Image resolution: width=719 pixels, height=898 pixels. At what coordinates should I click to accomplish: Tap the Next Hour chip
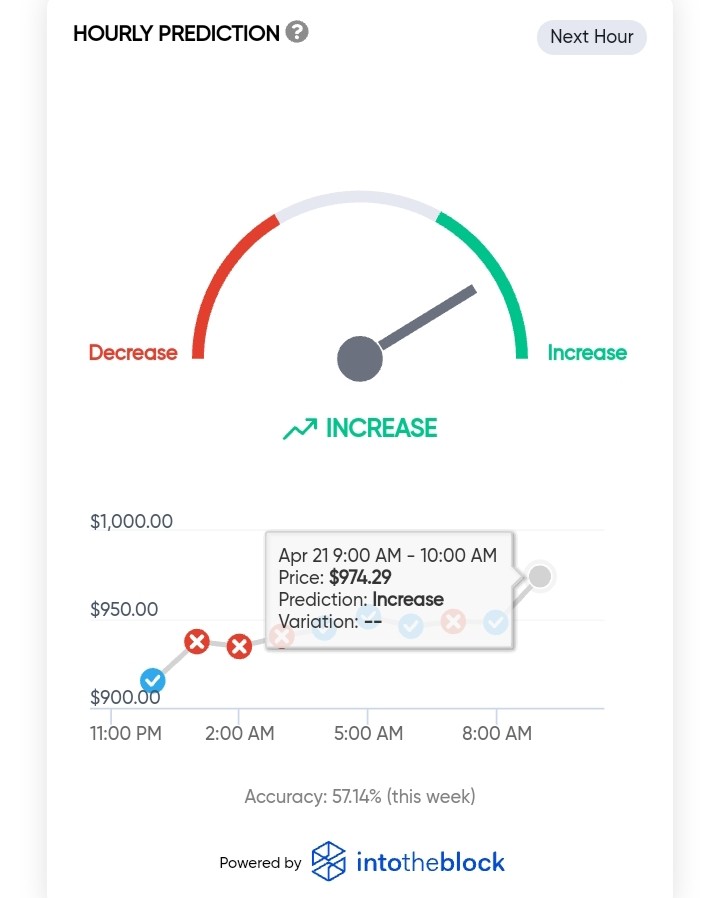pyautogui.click(x=591, y=37)
